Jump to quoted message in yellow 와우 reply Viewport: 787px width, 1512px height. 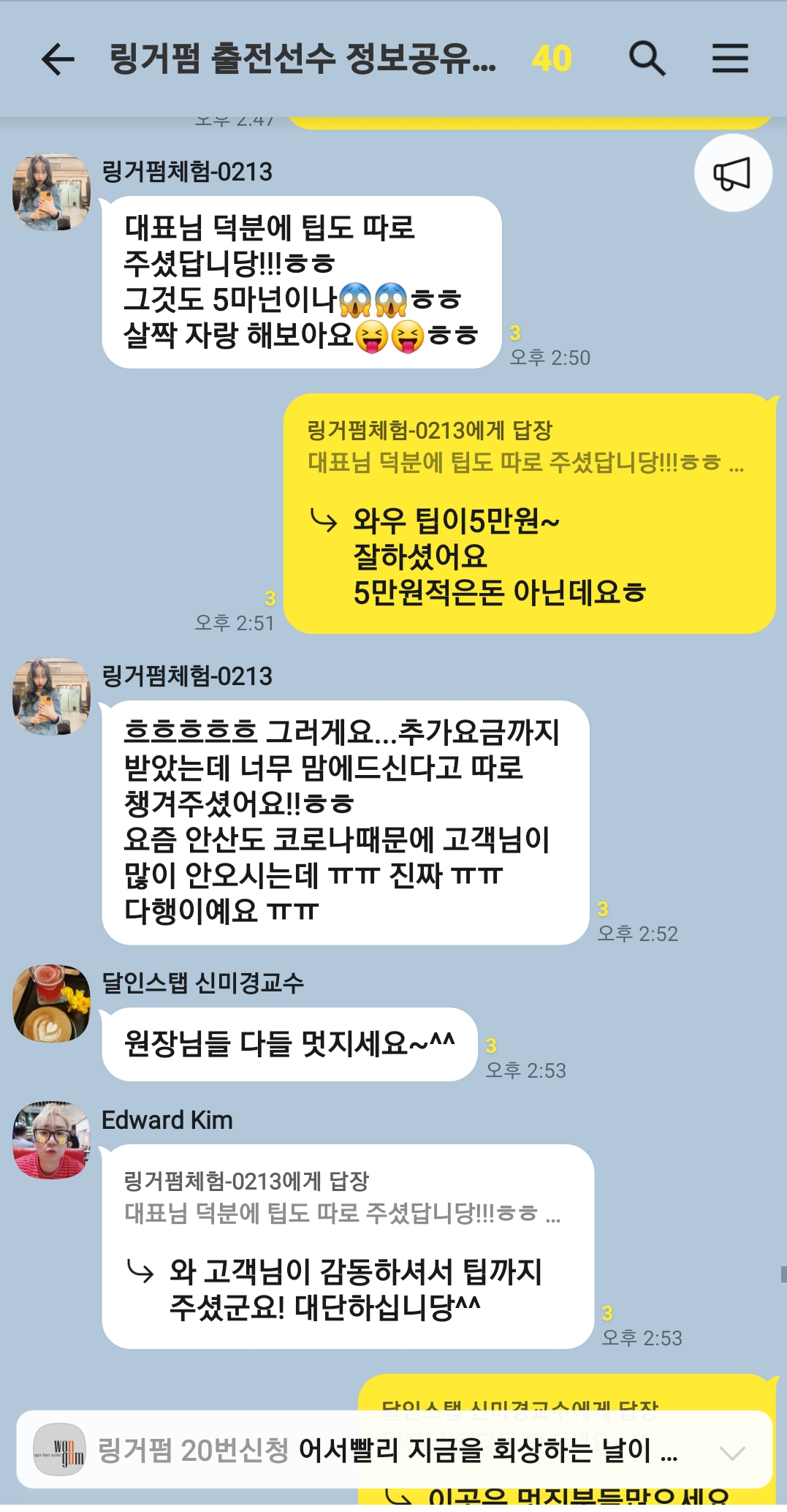525,446
